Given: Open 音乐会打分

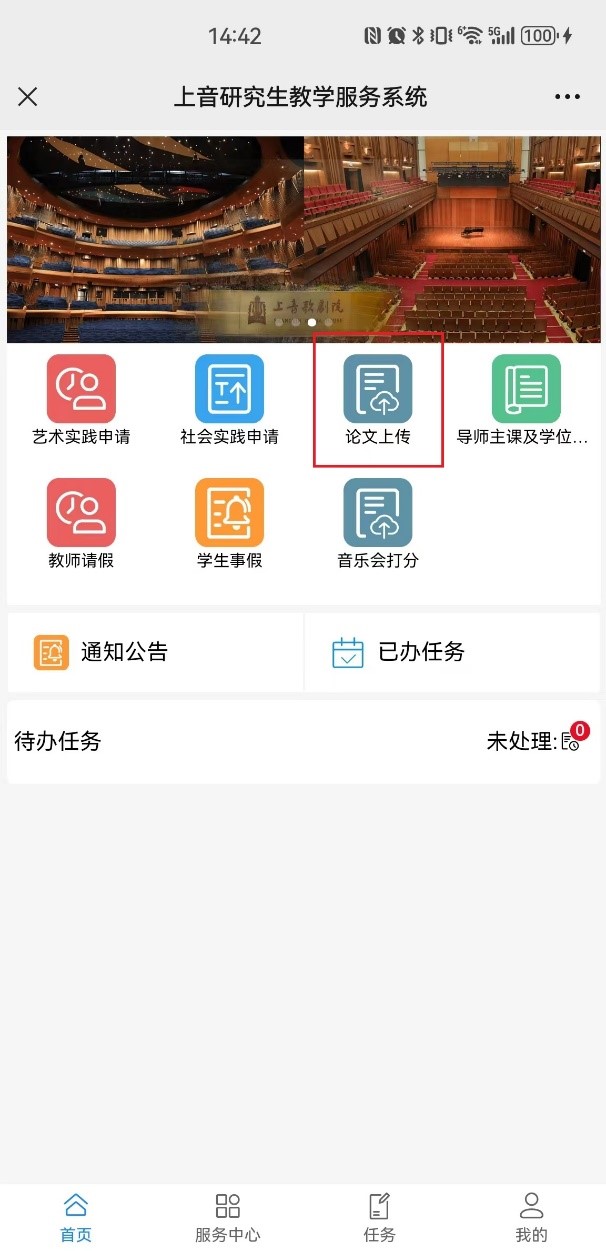Looking at the screenshot, I should coord(378,523).
